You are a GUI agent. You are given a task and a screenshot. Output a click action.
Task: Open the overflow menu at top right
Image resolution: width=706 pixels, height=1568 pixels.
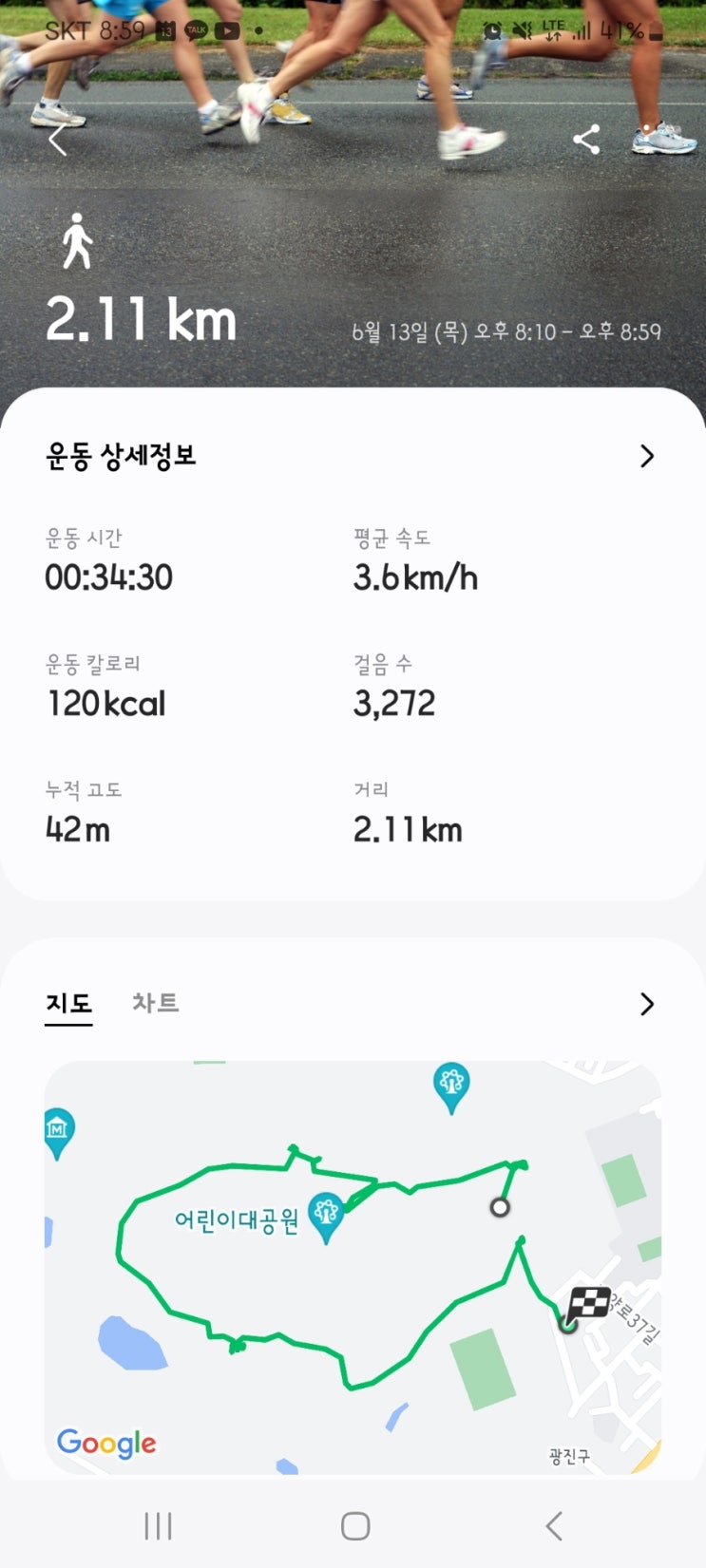click(647, 141)
